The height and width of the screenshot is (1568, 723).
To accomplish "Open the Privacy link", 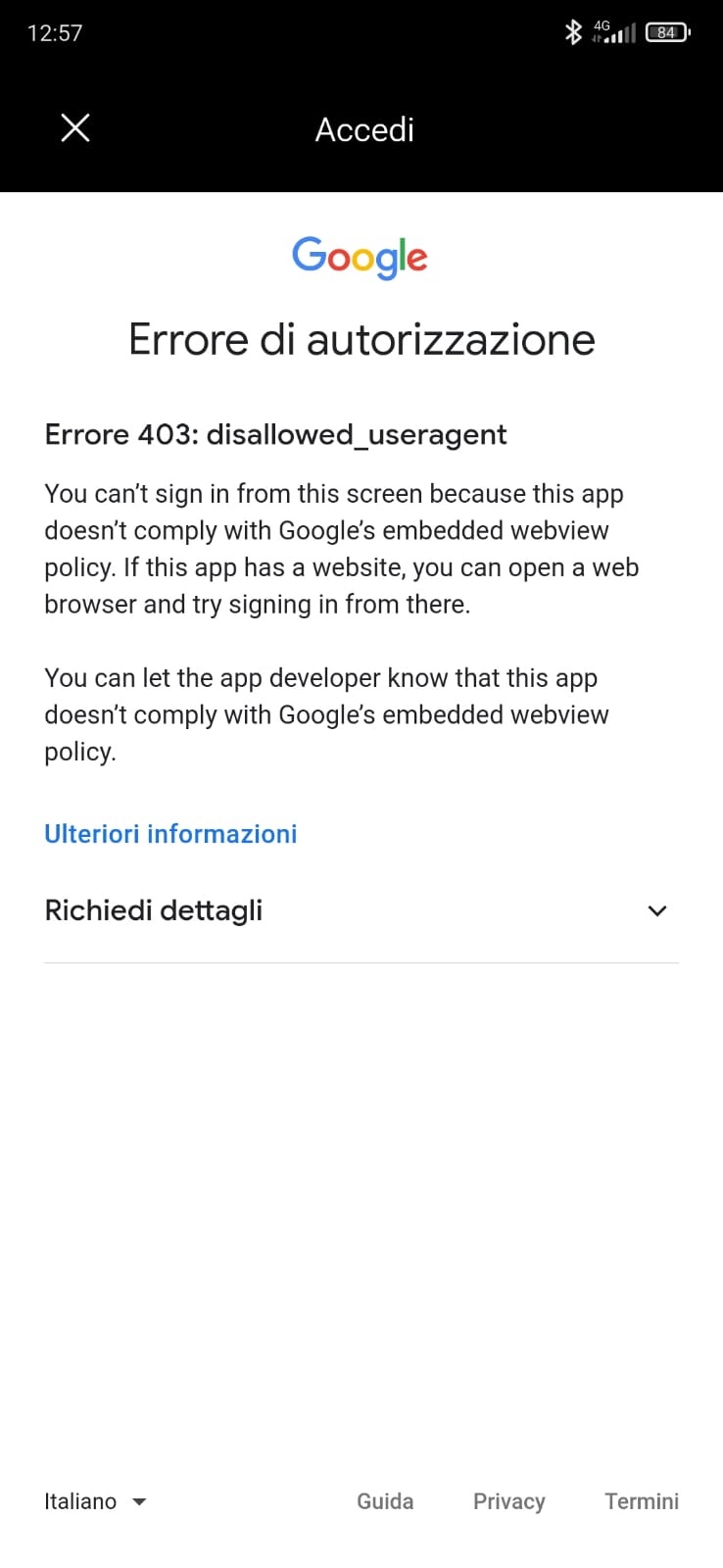I will click(x=508, y=1501).
